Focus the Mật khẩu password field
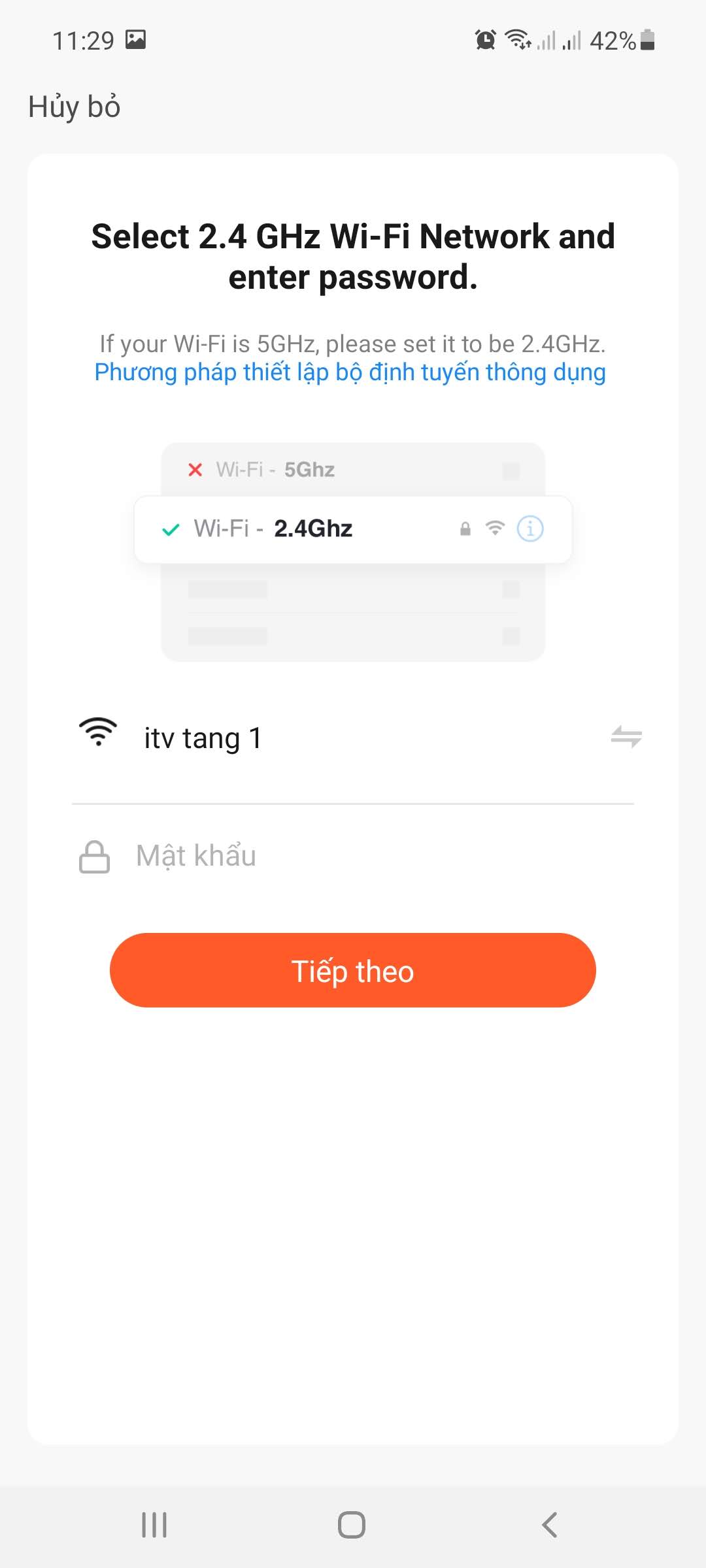 coord(353,856)
